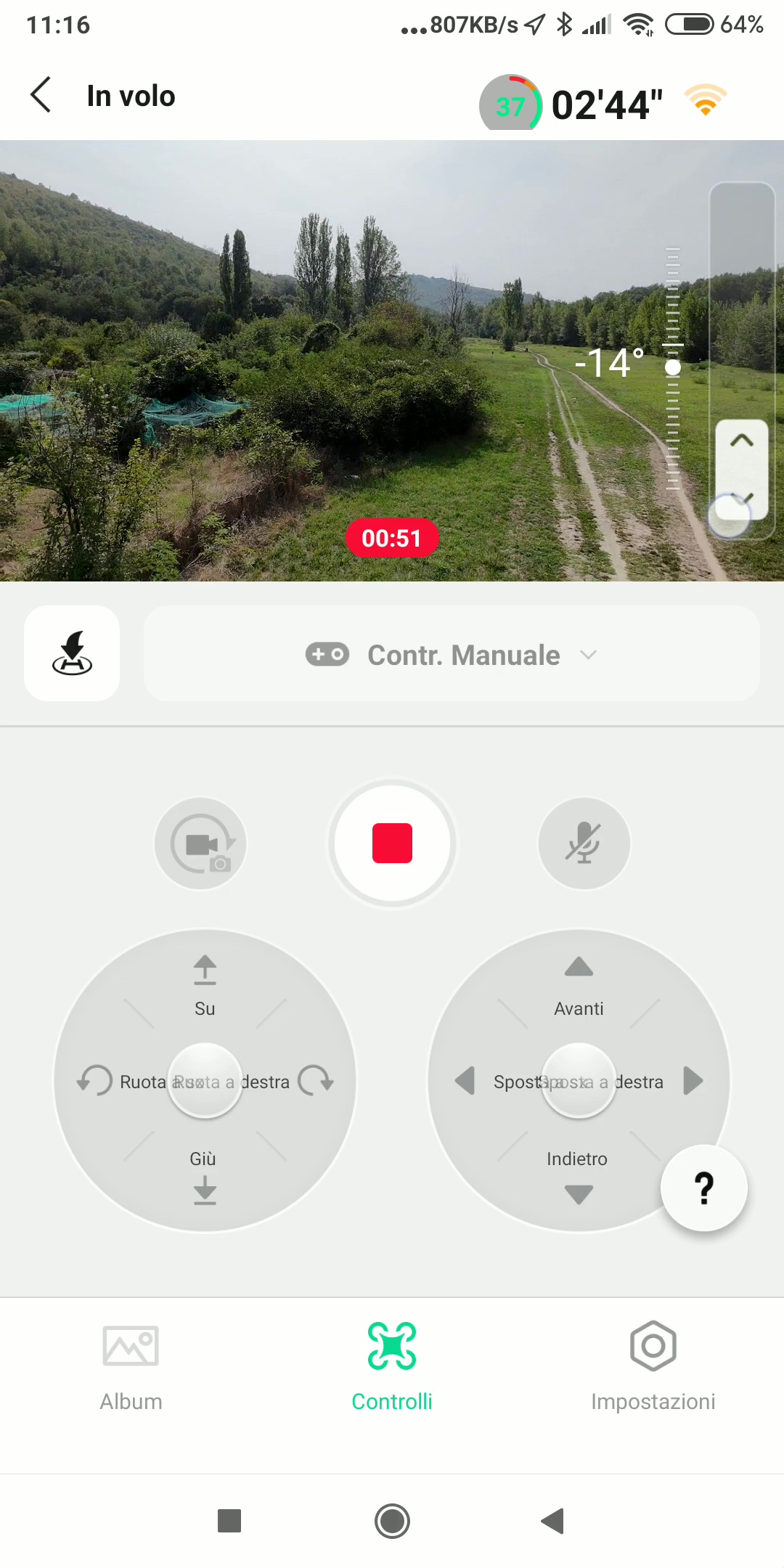Switch between video and photo mode
The image size is (784, 1568).
tap(201, 844)
